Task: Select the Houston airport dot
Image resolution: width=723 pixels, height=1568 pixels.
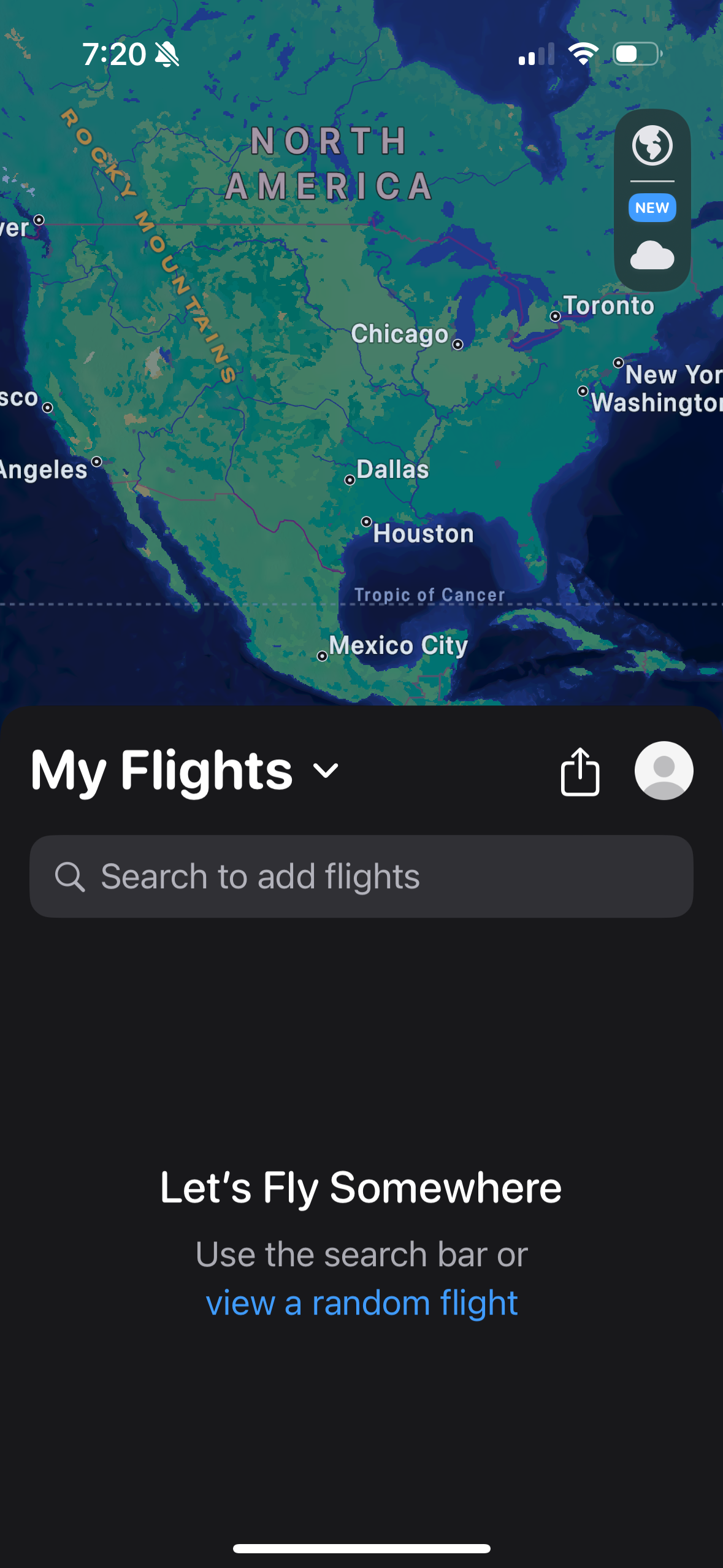Action: coord(366,521)
